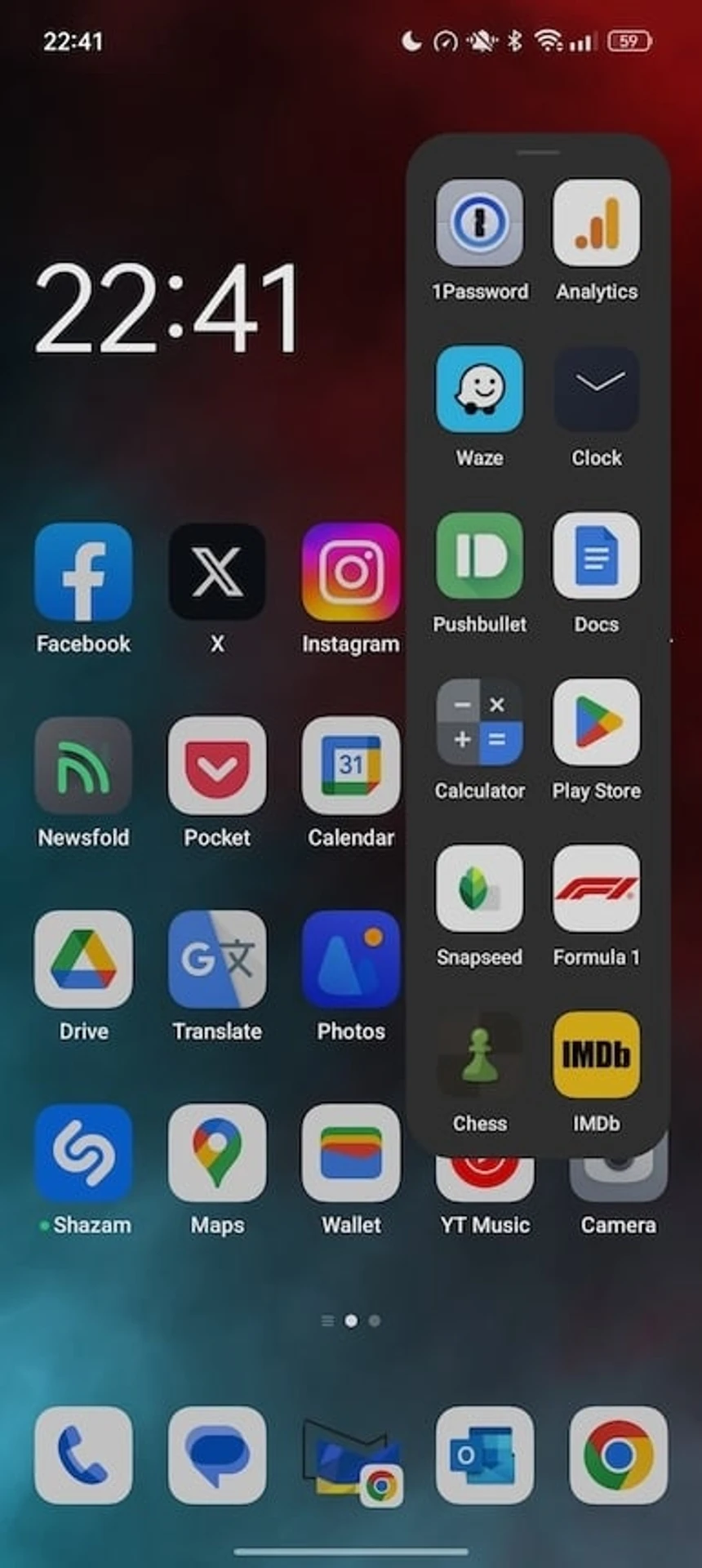Launch Pushbullet in the sidebar

pos(479,555)
